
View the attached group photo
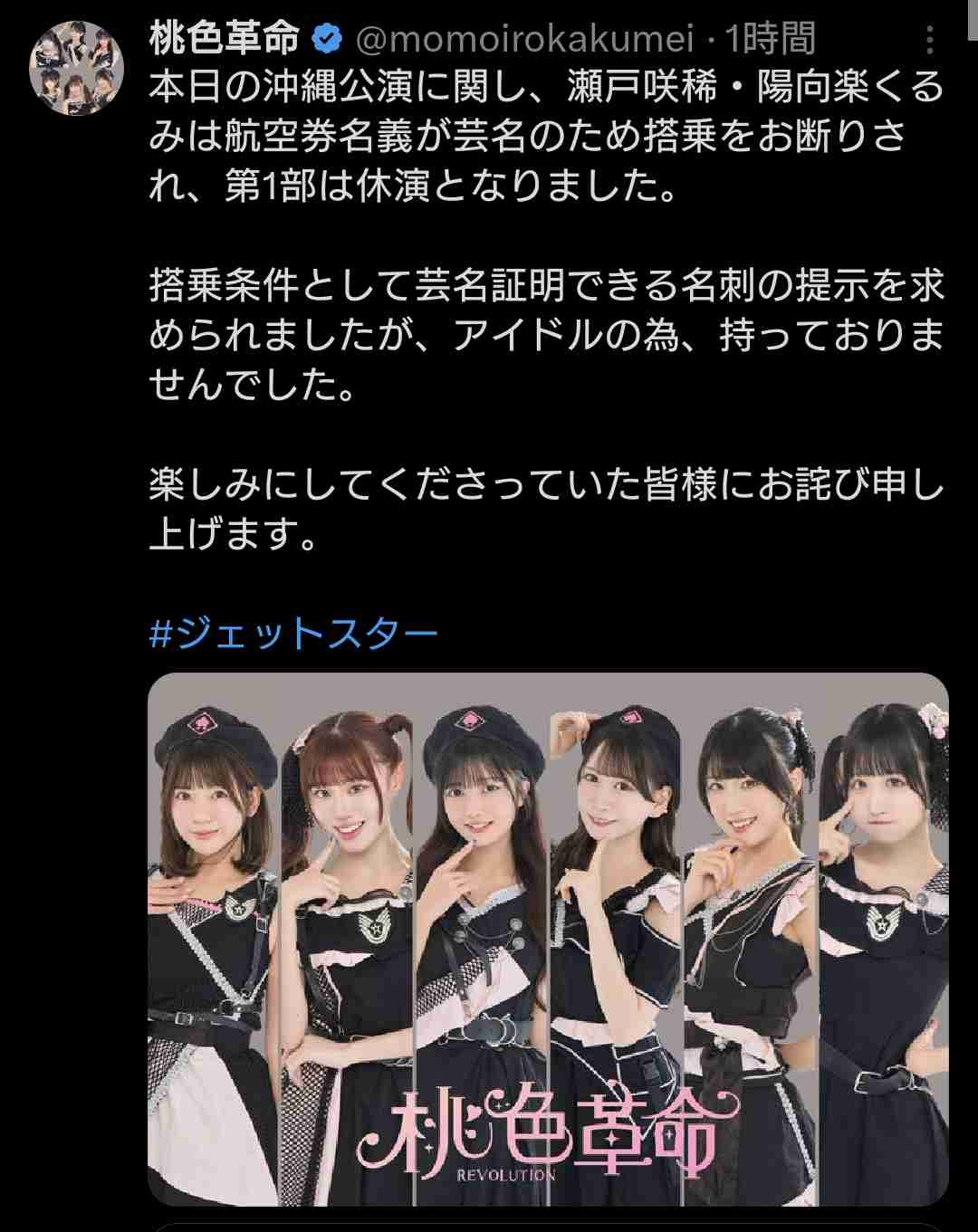click(x=548, y=937)
